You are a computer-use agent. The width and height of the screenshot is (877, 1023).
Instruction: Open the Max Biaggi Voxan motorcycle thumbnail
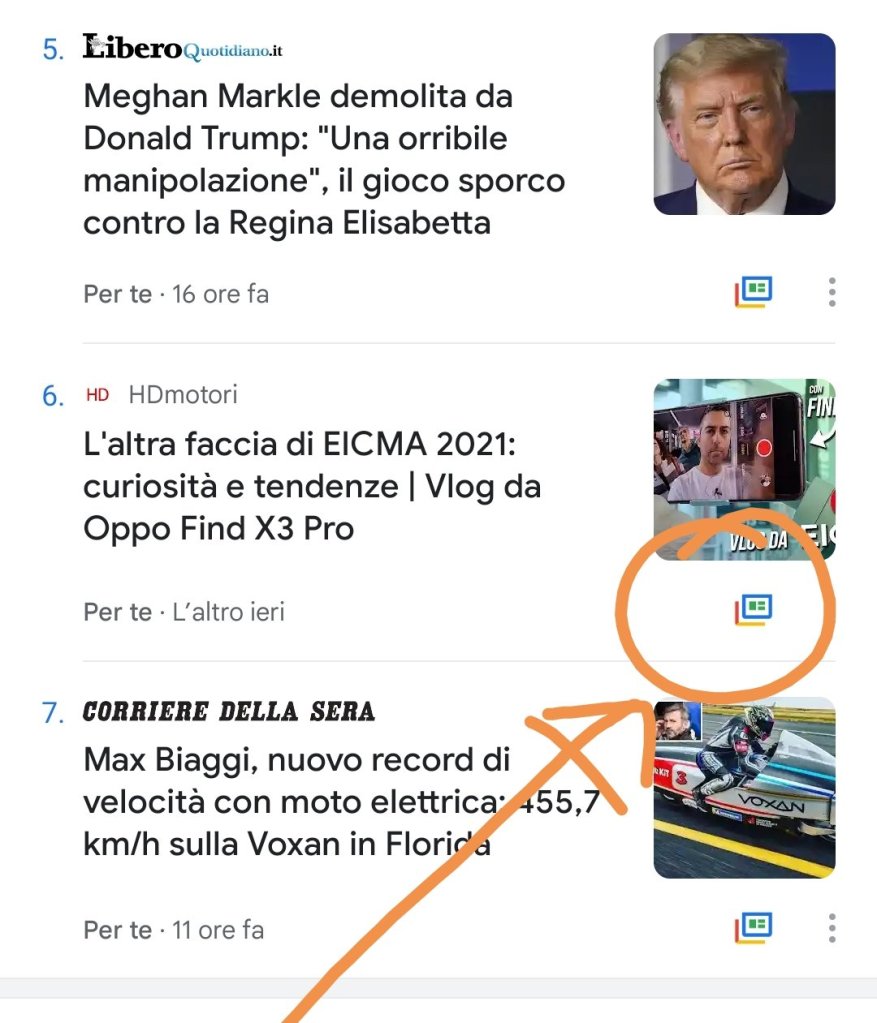coord(744,787)
